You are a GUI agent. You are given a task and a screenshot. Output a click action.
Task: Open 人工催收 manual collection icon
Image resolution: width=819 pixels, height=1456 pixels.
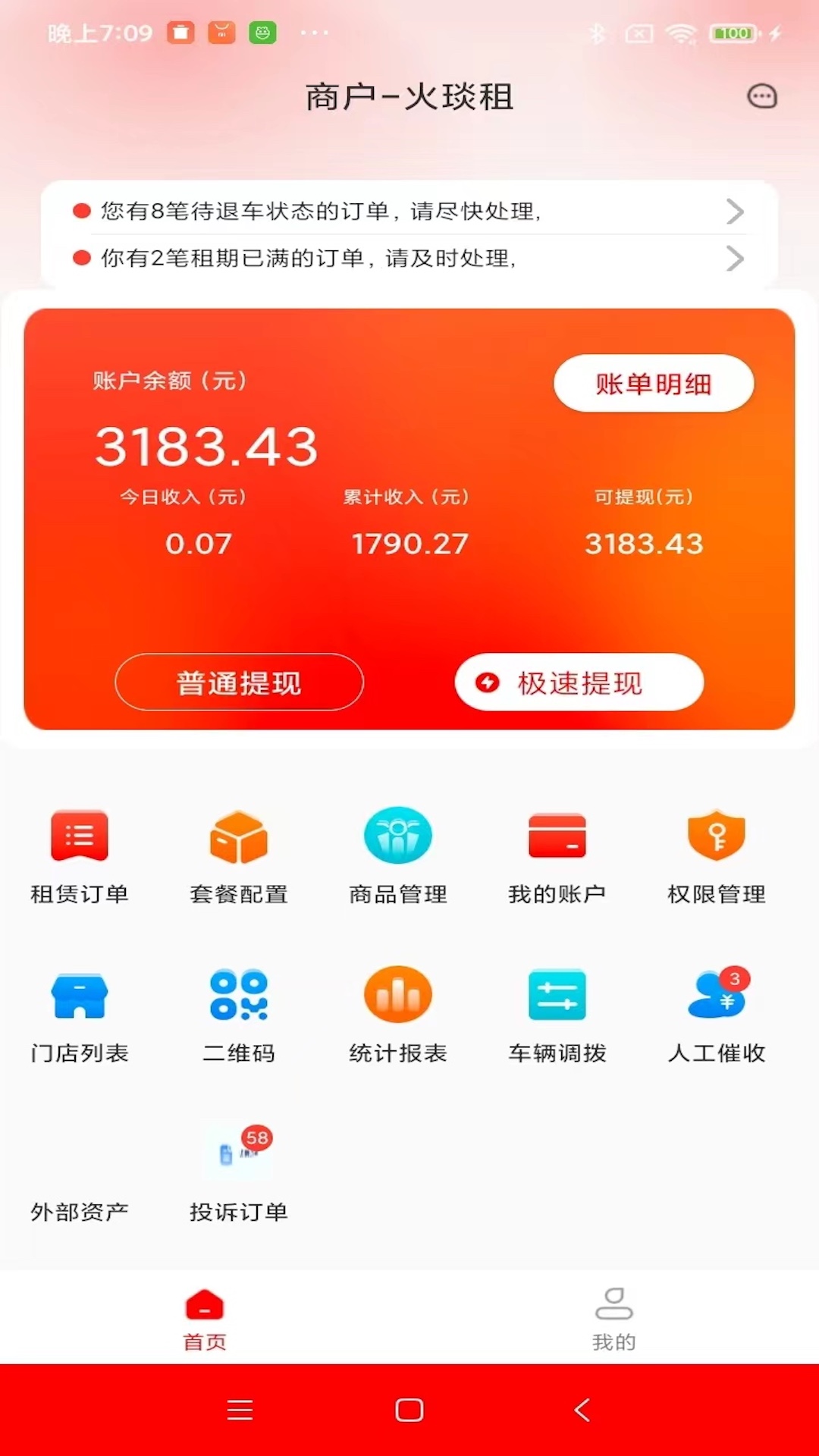[717, 1012]
